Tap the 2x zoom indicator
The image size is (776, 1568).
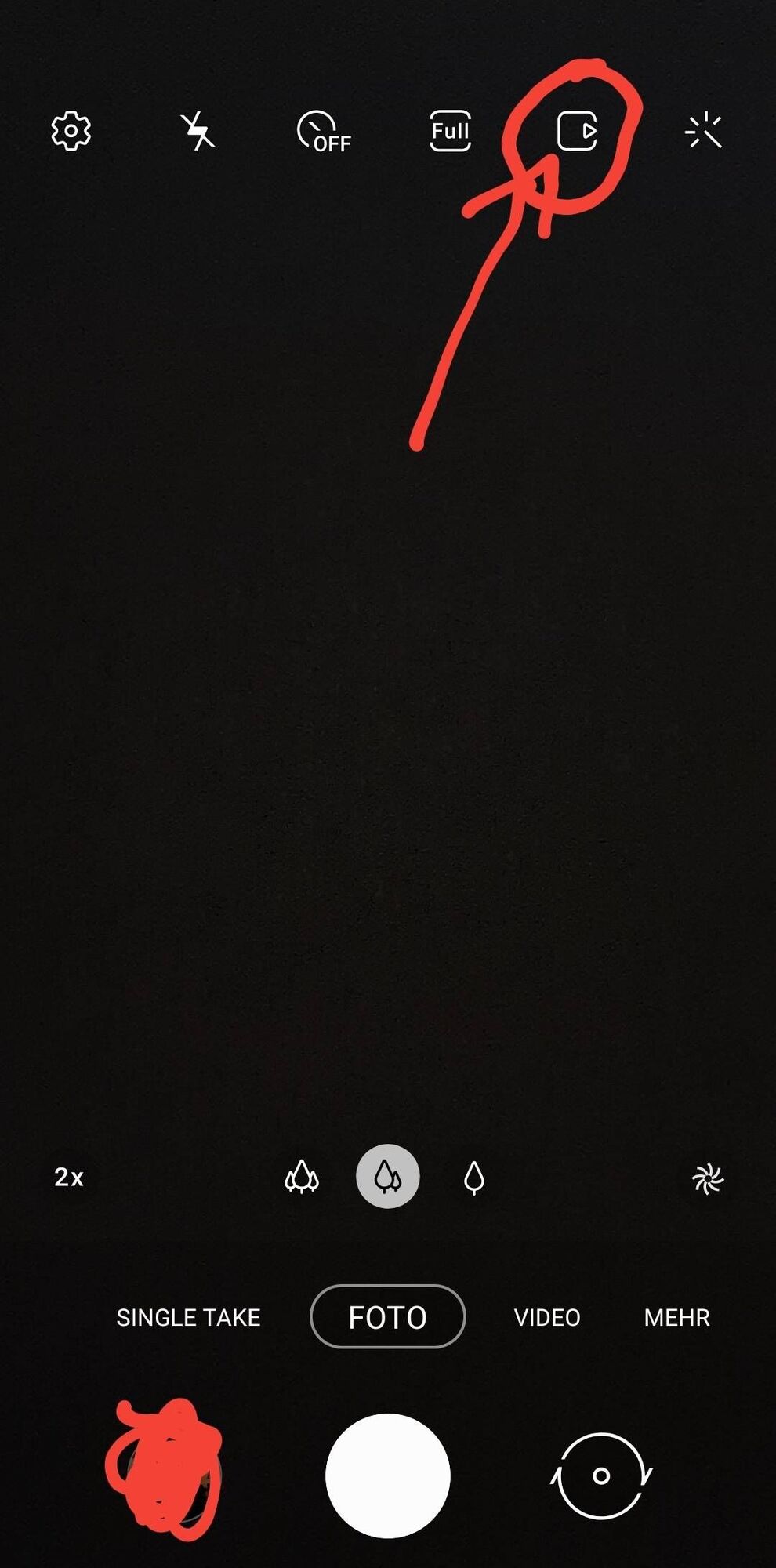click(x=69, y=1177)
